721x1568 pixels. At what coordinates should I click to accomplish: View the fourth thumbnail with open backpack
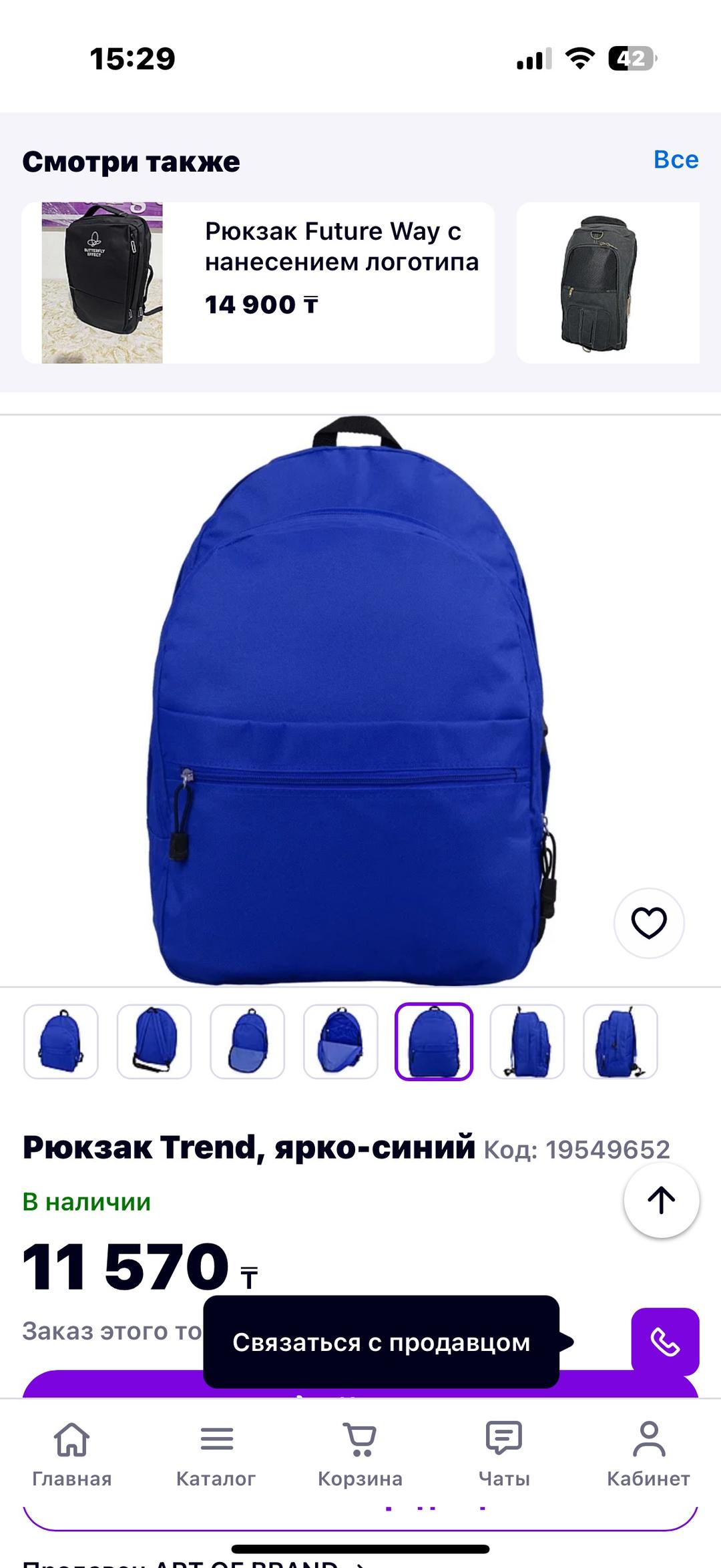340,1041
